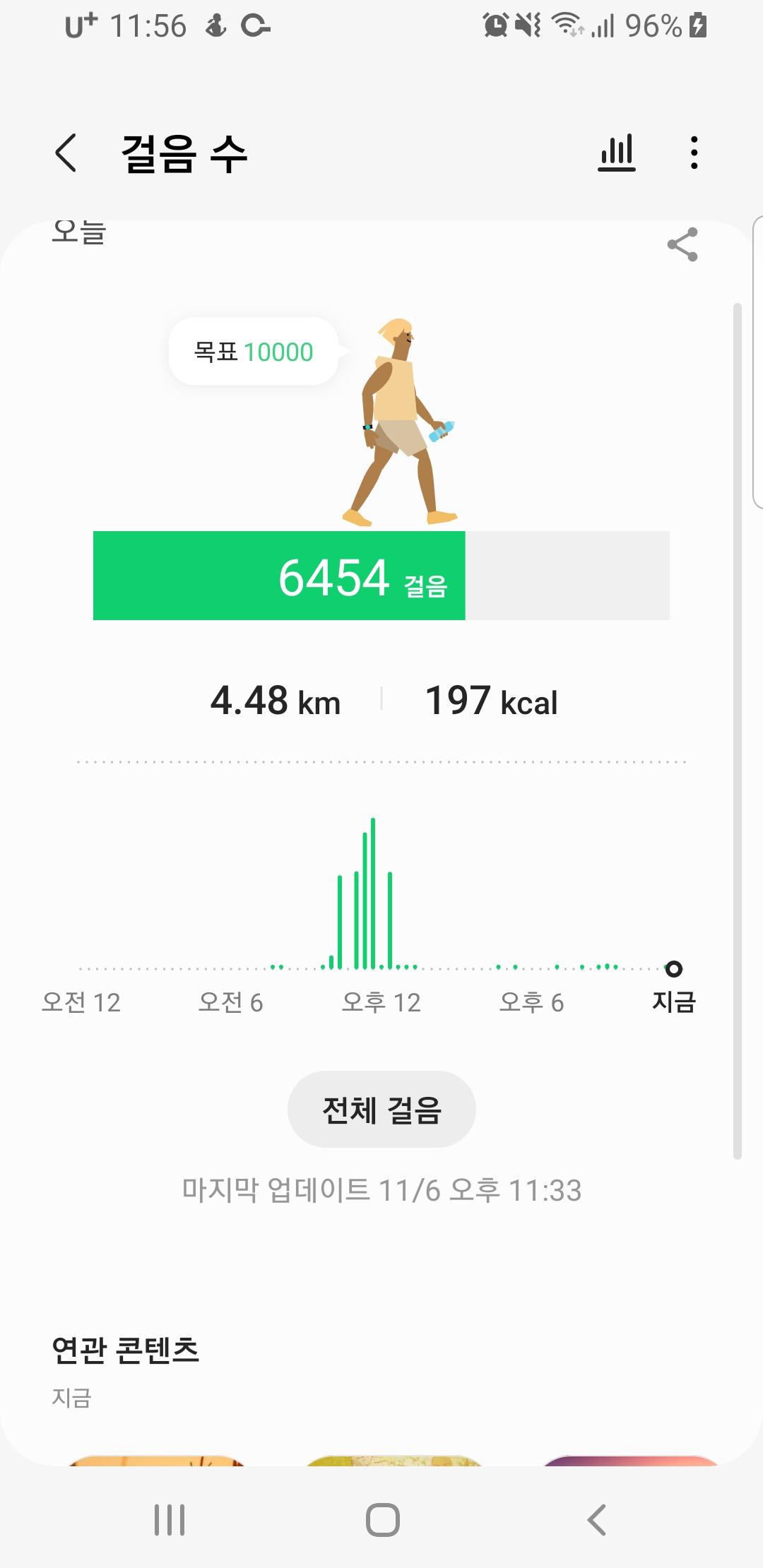The width and height of the screenshot is (763, 1568).
Task: Tap the 목표 10000 goal bubble
Action: (x=254, y=352)
